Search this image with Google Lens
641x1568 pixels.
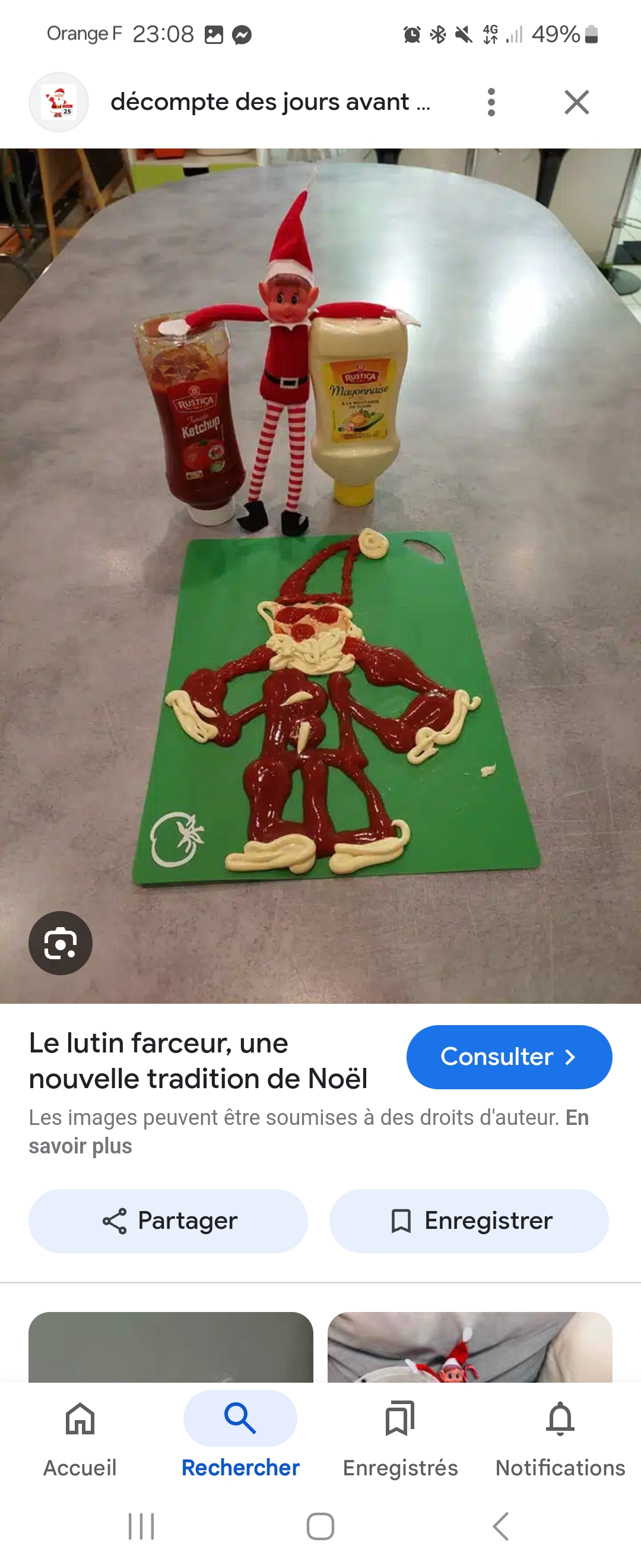(60, 943)
